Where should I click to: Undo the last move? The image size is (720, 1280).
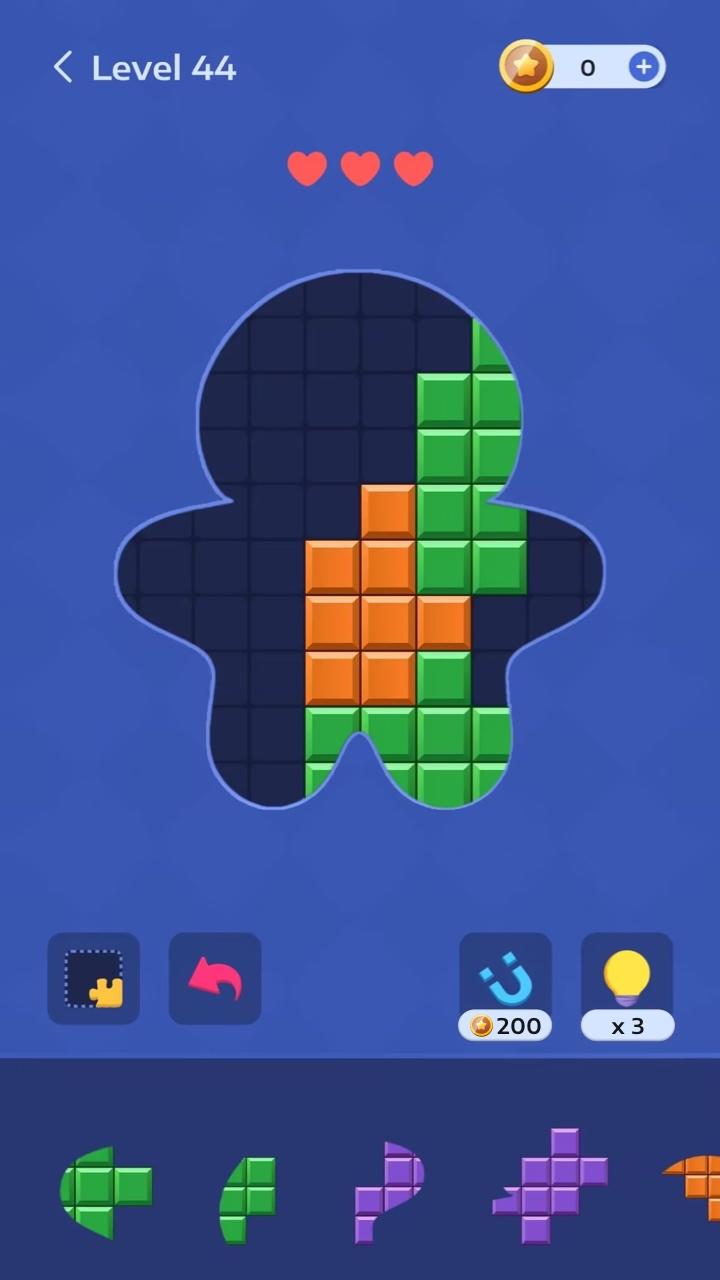[x=215, y=978]
